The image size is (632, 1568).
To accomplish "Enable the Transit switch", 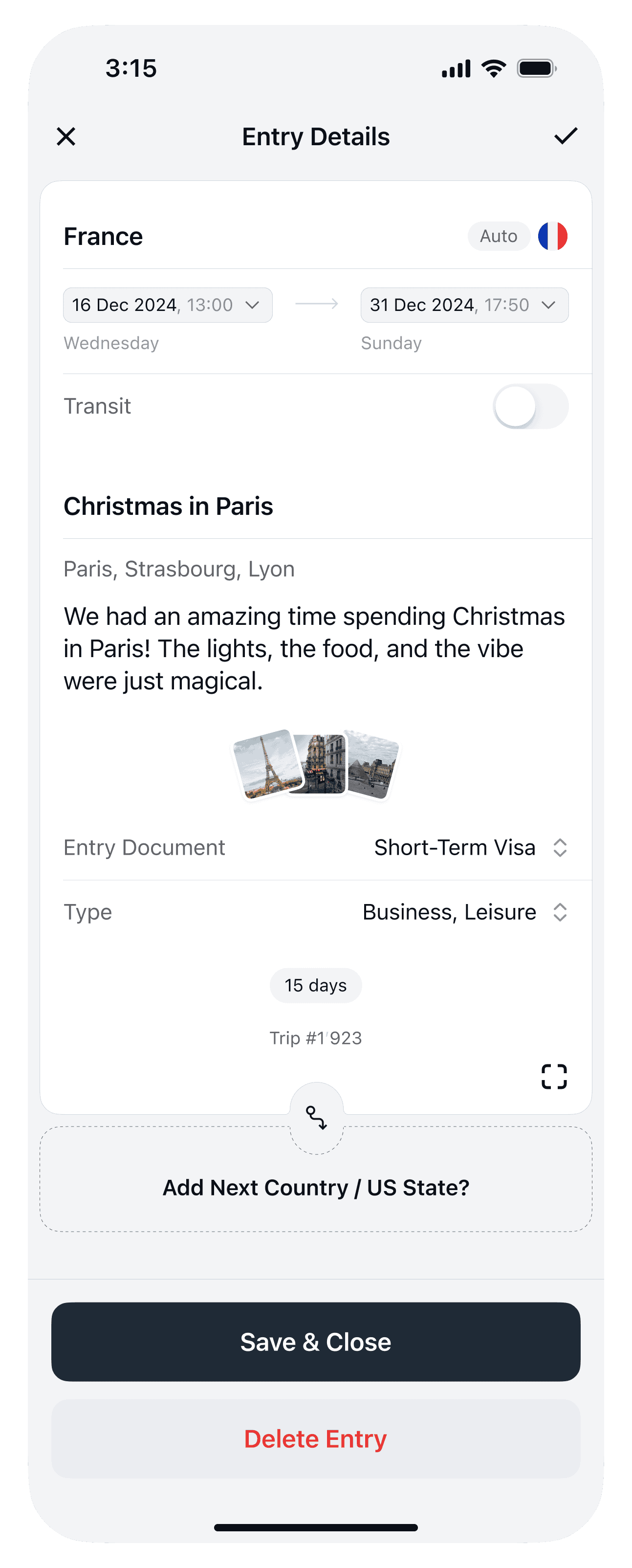I will (x=532, y=406).
